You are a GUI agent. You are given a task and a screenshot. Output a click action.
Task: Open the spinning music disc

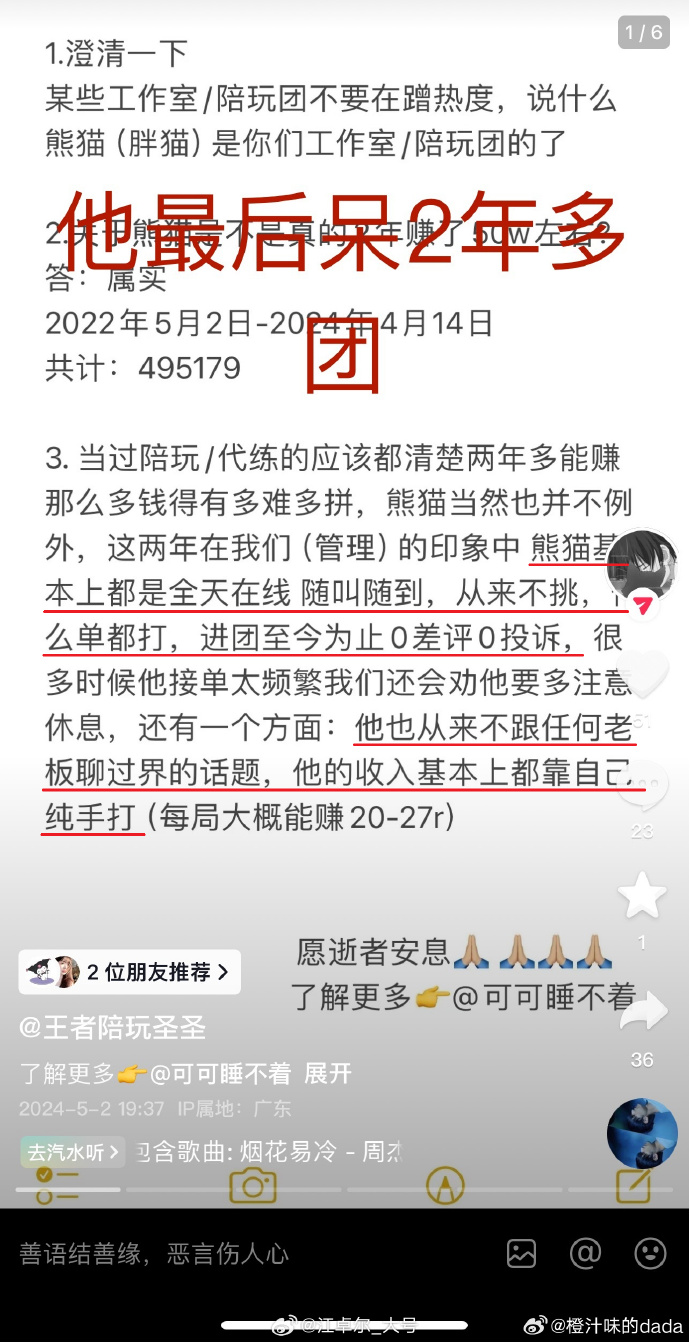tap(642, 1133)
